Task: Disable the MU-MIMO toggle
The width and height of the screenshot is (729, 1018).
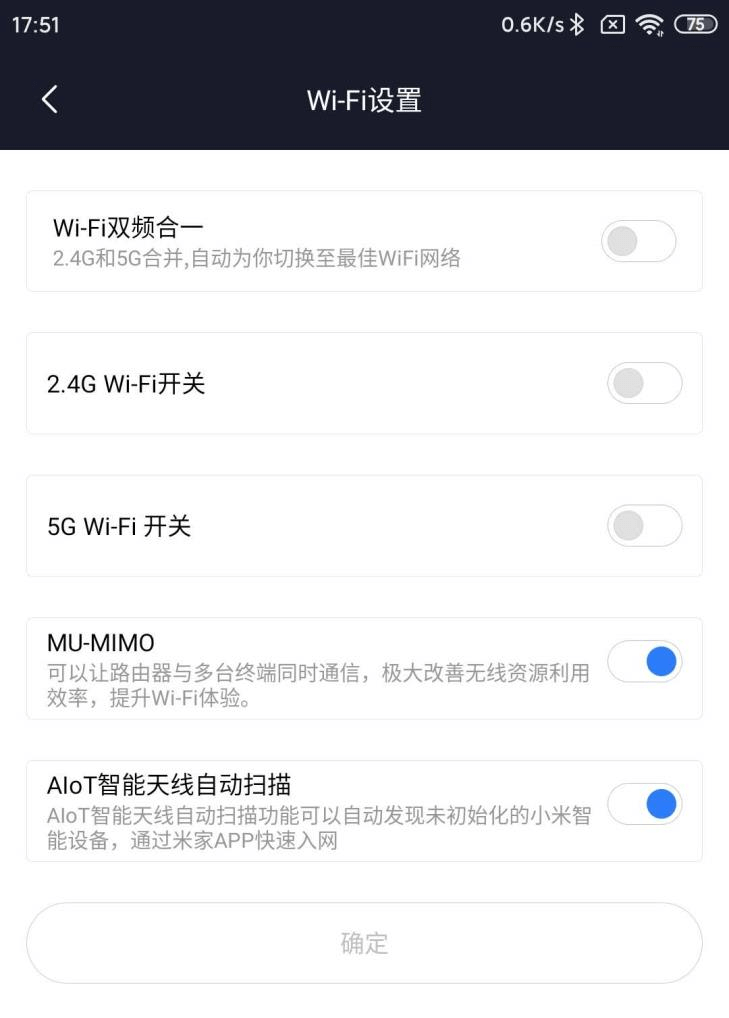Action: [x=645, y=661]
